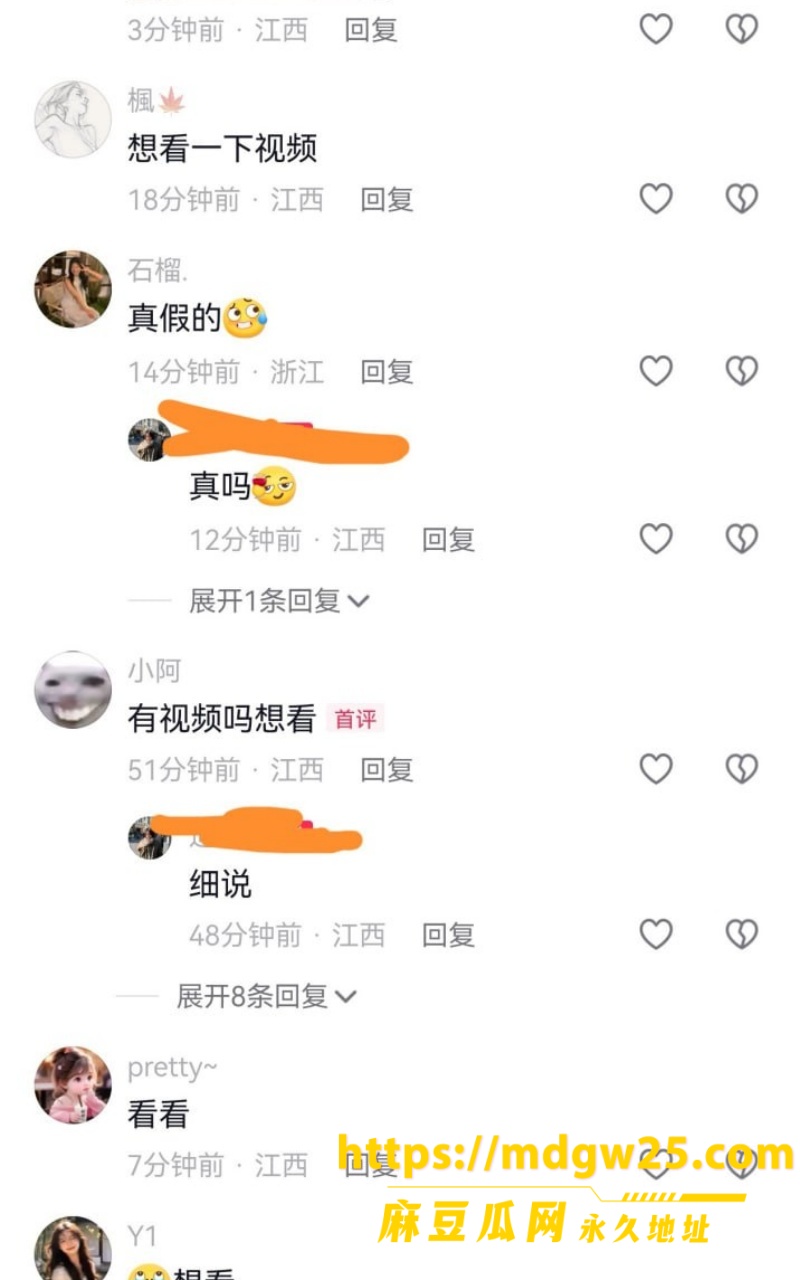This screenshot has height=1280, width=800.
Task: Like 石榴.'s comment 真假的
Action: click(656, 371)
